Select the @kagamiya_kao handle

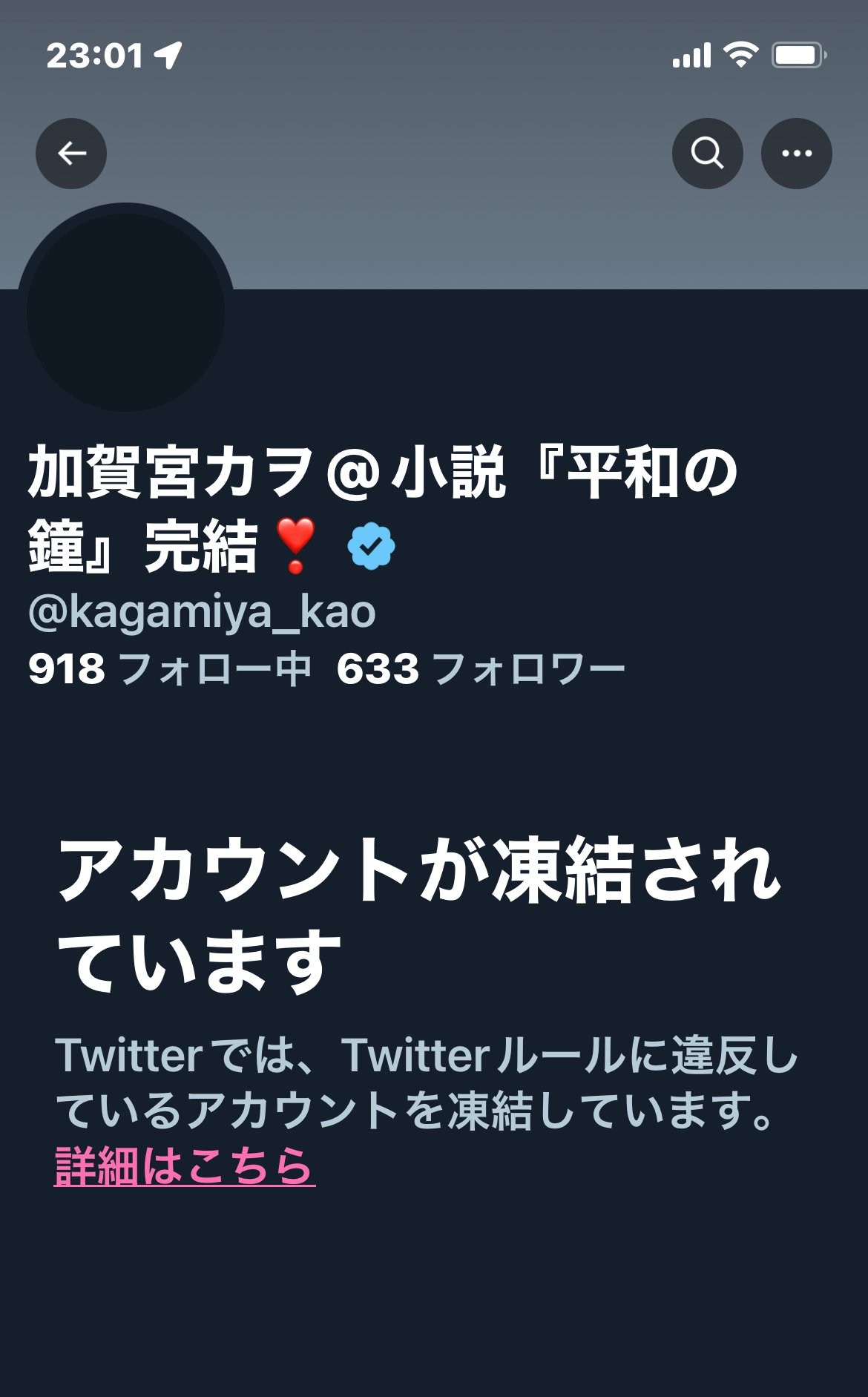(200, 614)
